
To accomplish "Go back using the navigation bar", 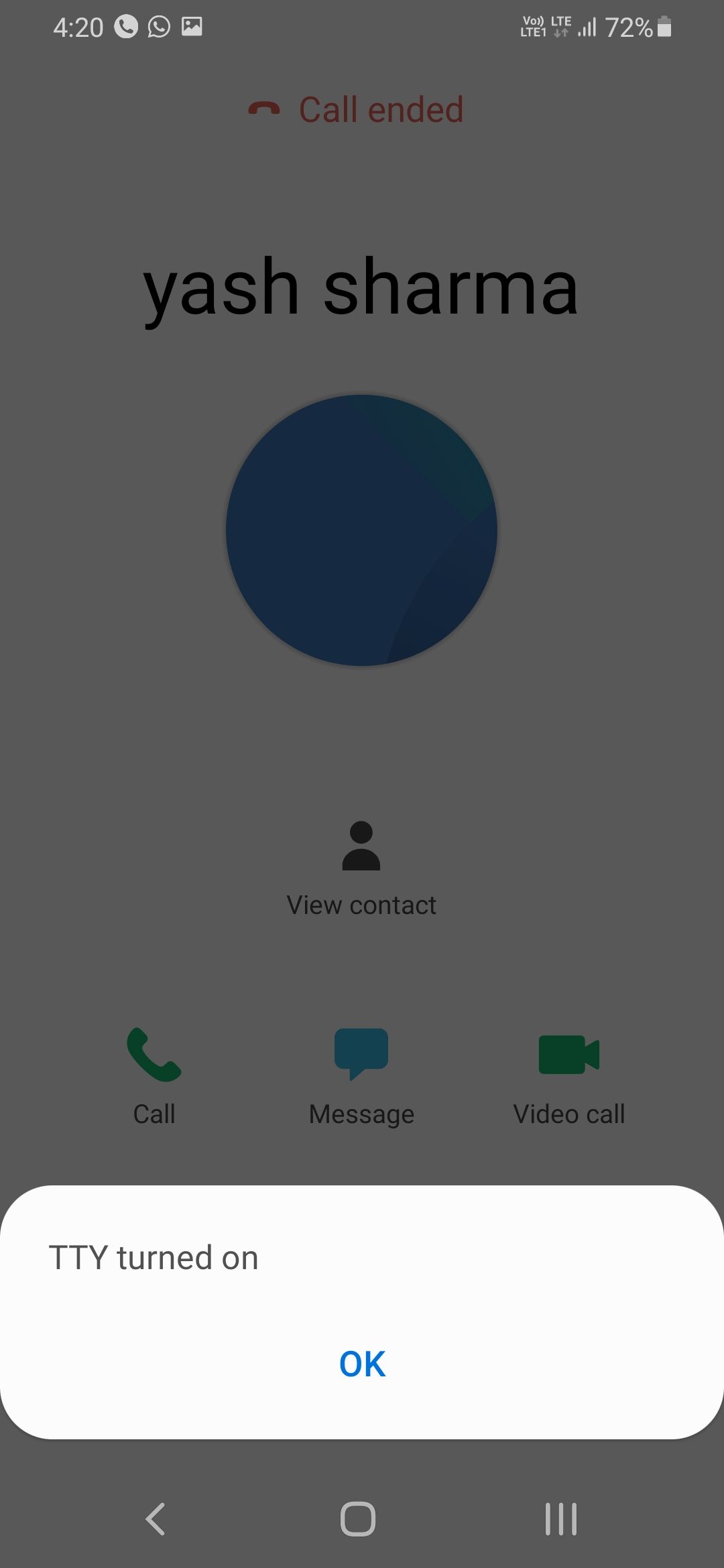I will (x=156, y=1518).
